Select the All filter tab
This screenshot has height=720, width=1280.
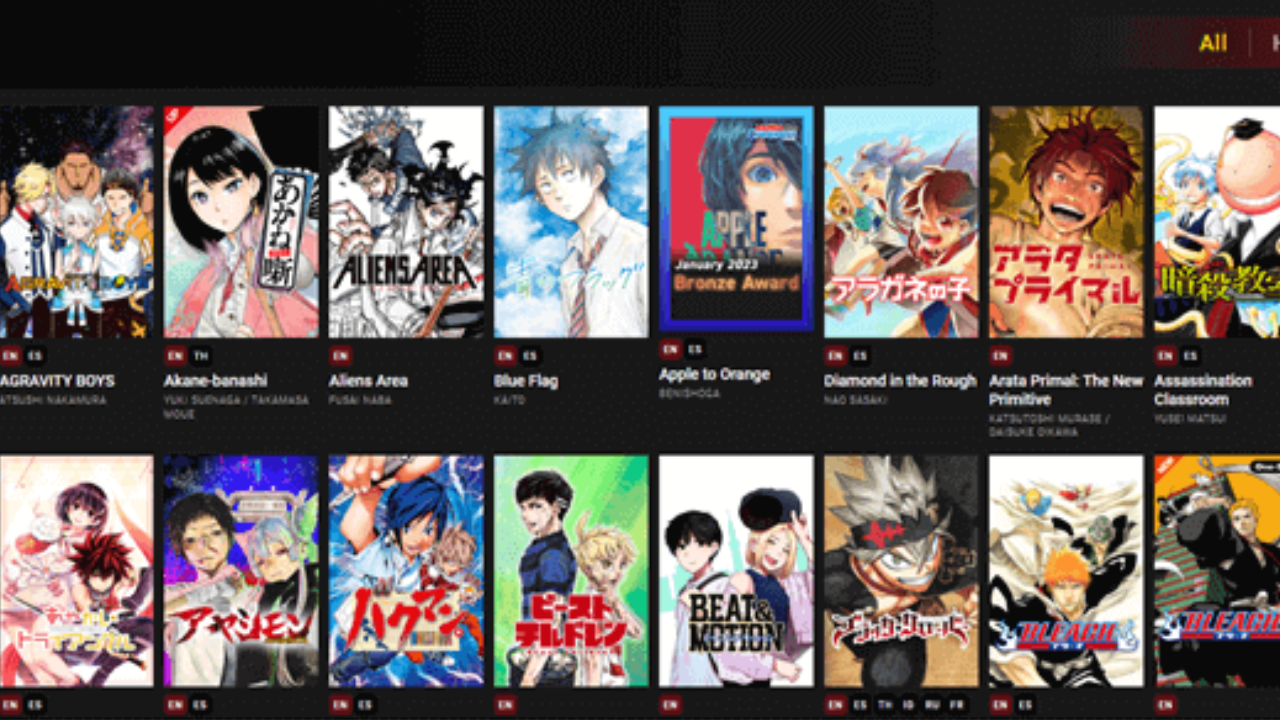1212,43
